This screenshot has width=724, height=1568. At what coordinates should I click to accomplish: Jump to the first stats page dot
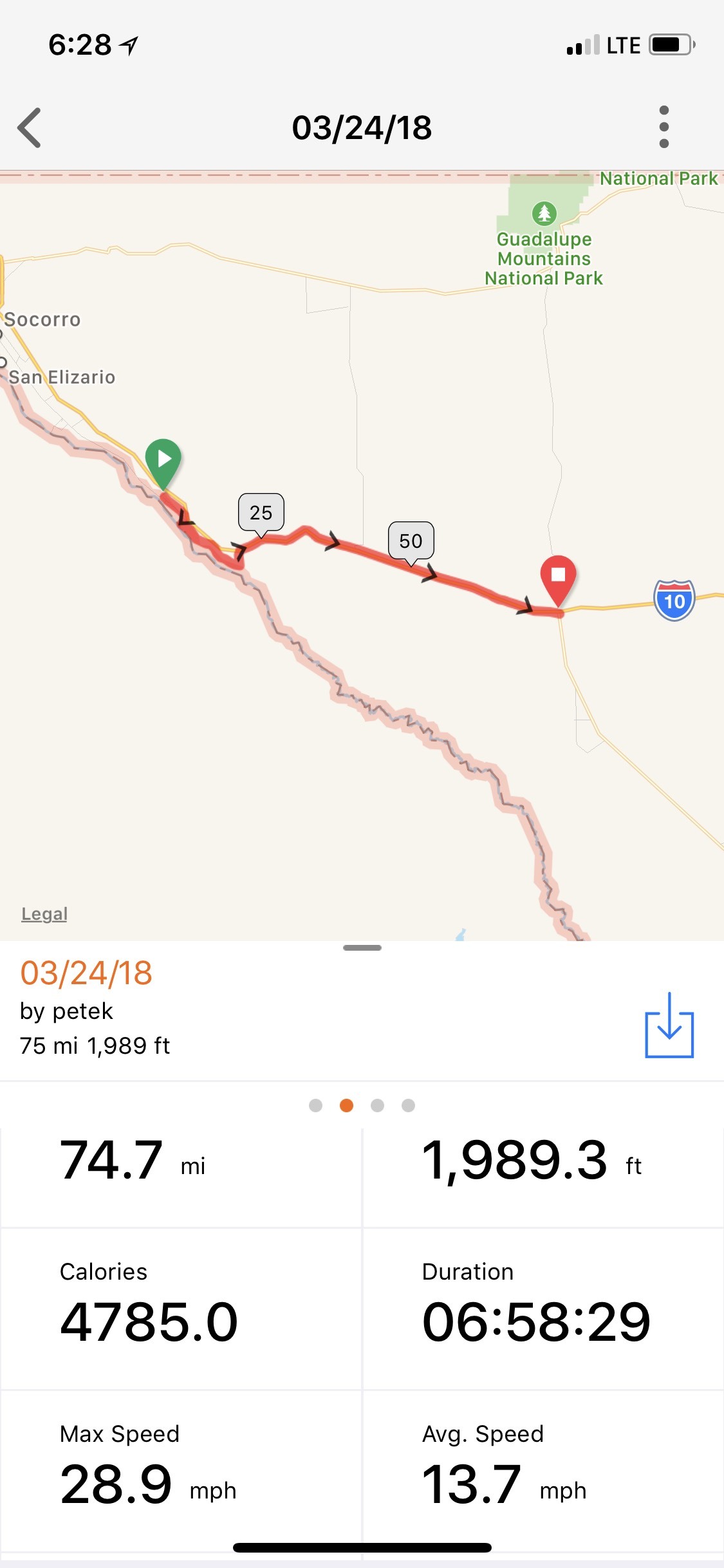[x=315, y=1105]
